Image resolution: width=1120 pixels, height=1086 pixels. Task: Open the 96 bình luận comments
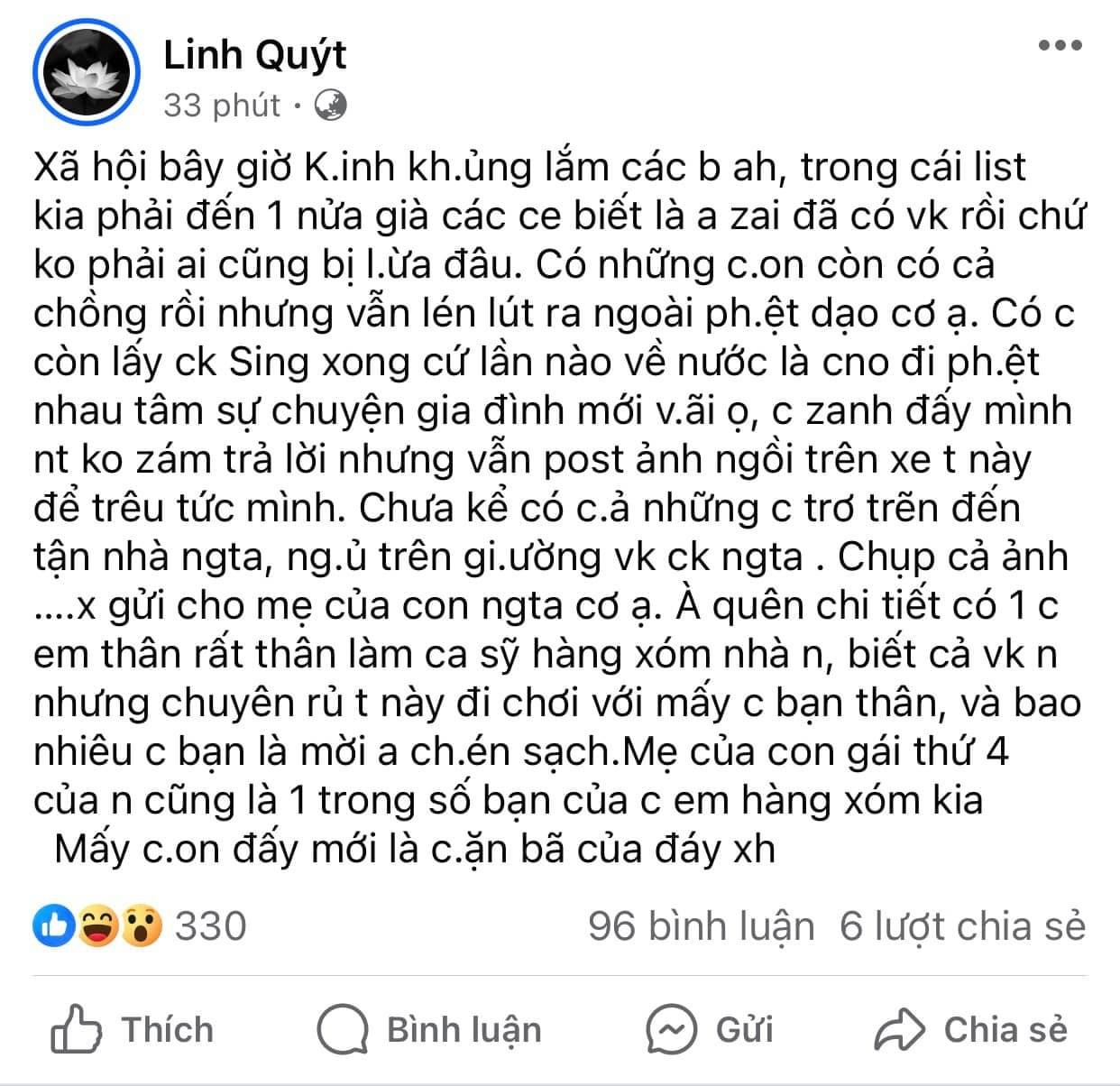(x=701, y=926)
